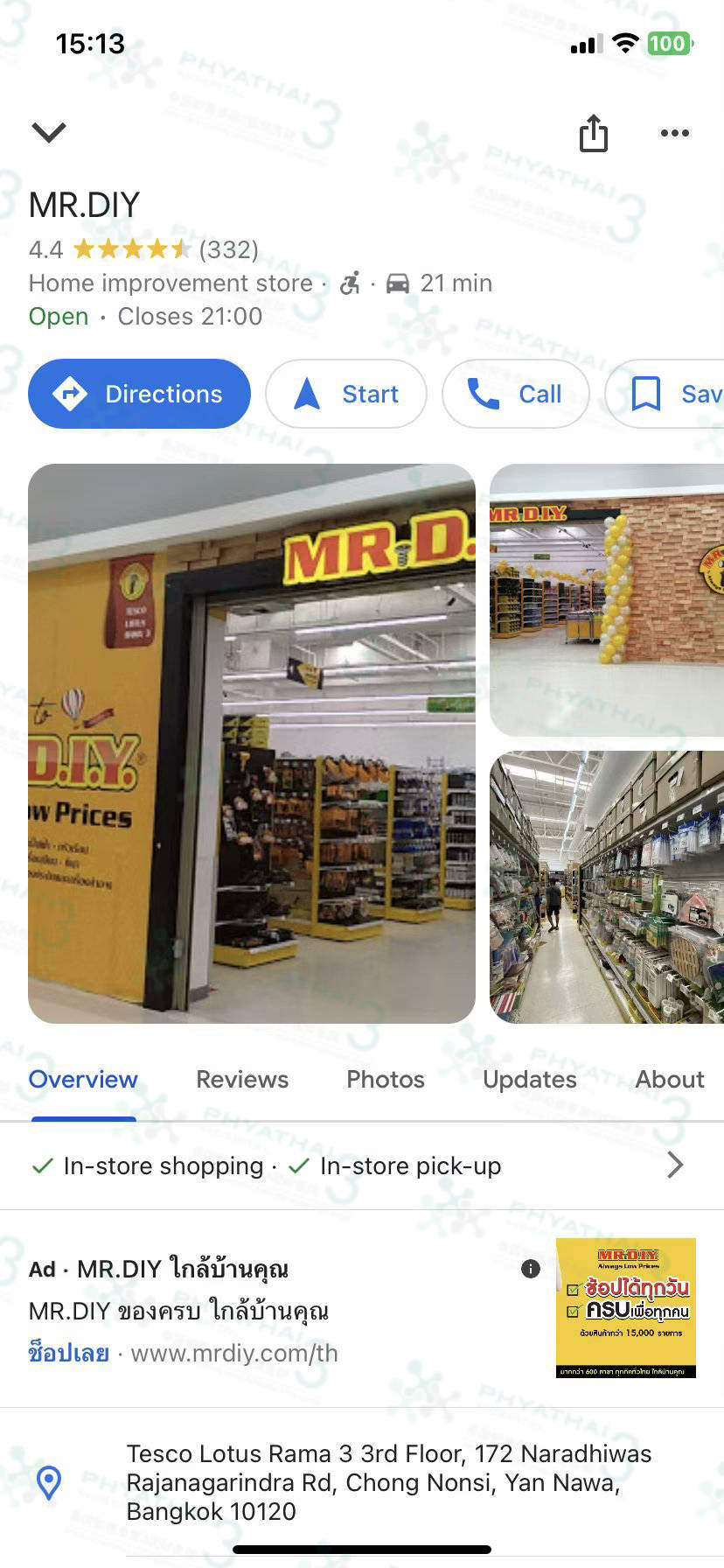Viewport: 724px width, 1568px height.
Task: Start navigation to the store
Action: coord(346,394)
